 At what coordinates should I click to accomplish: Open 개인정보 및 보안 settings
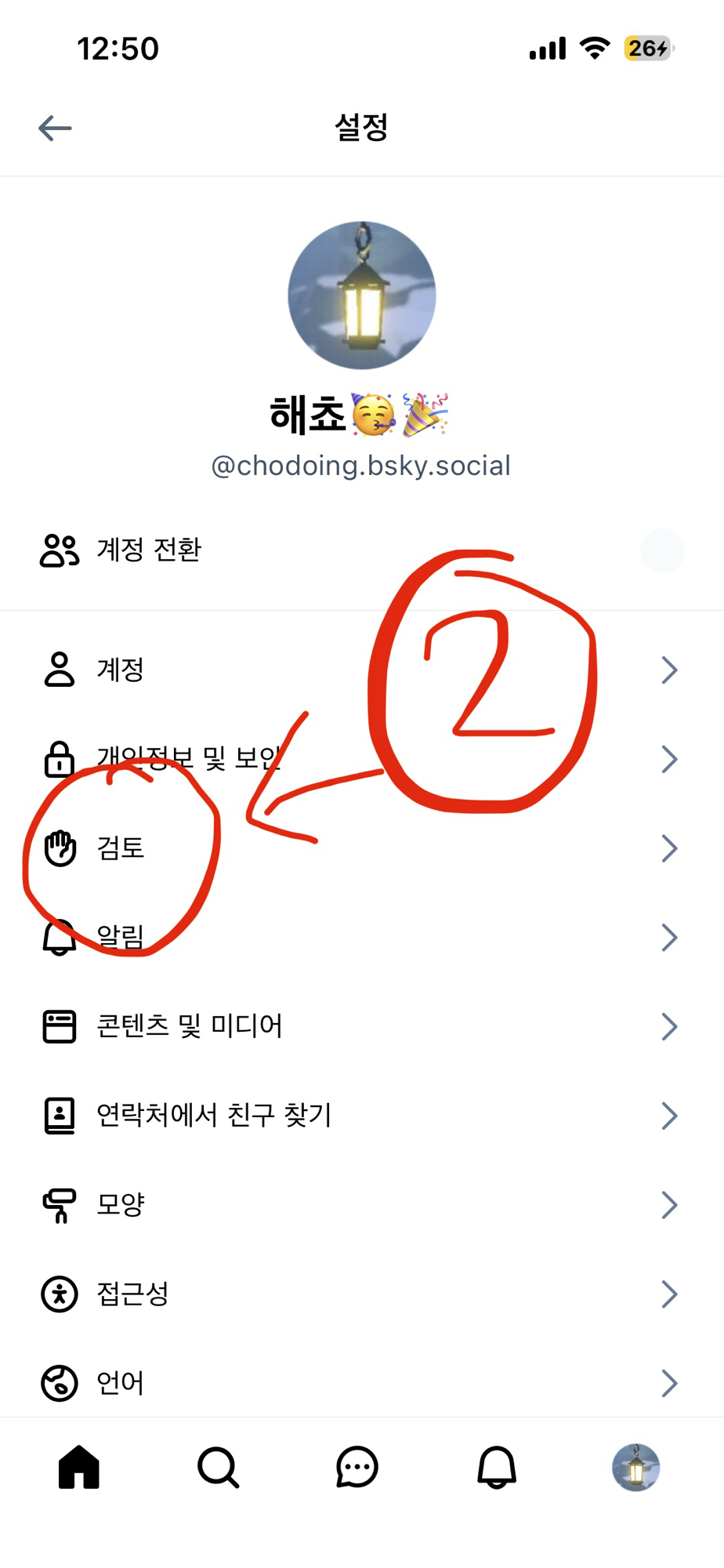(x=188, y=758)
